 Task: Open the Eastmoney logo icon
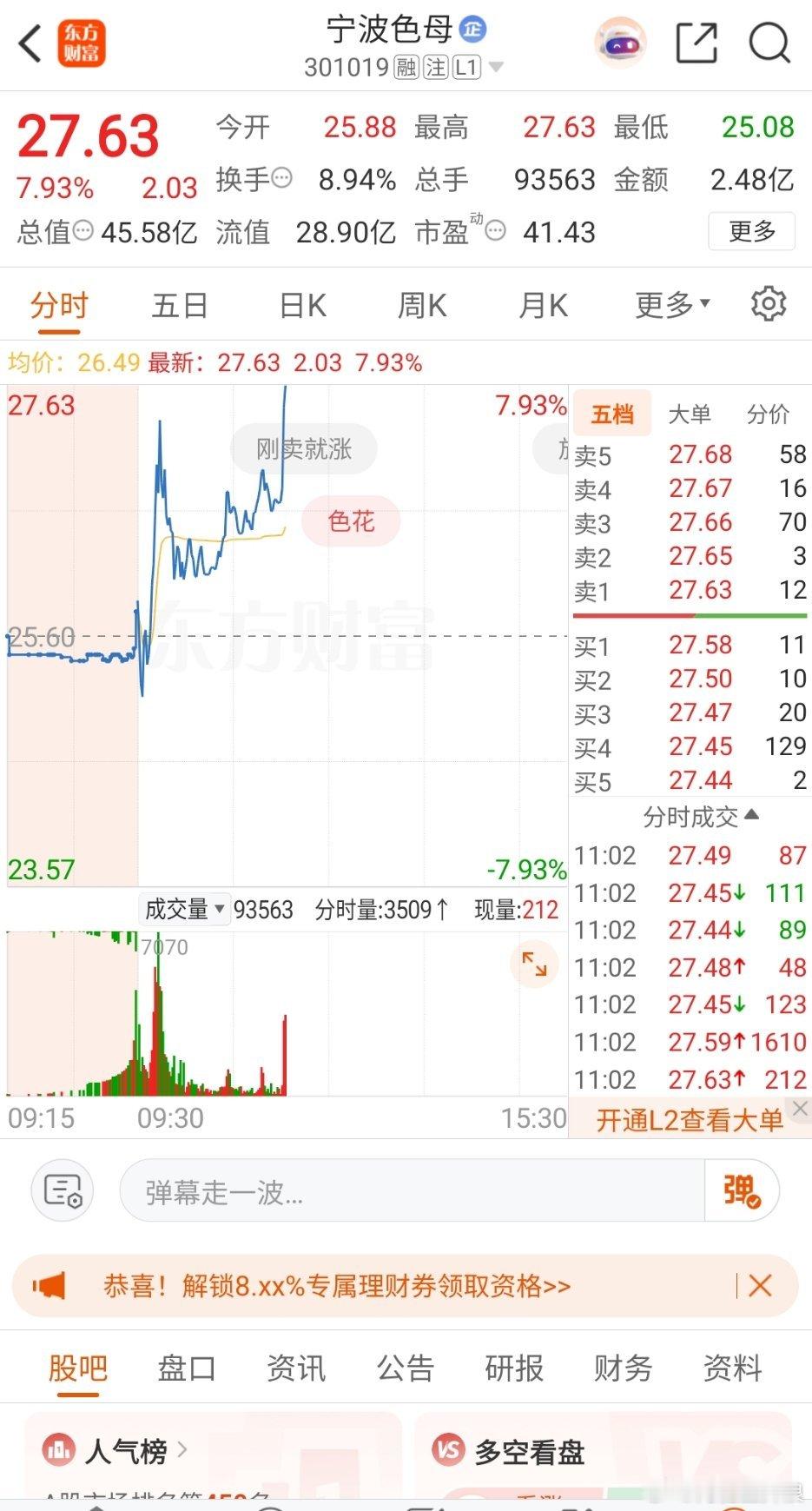pos(81,43)
